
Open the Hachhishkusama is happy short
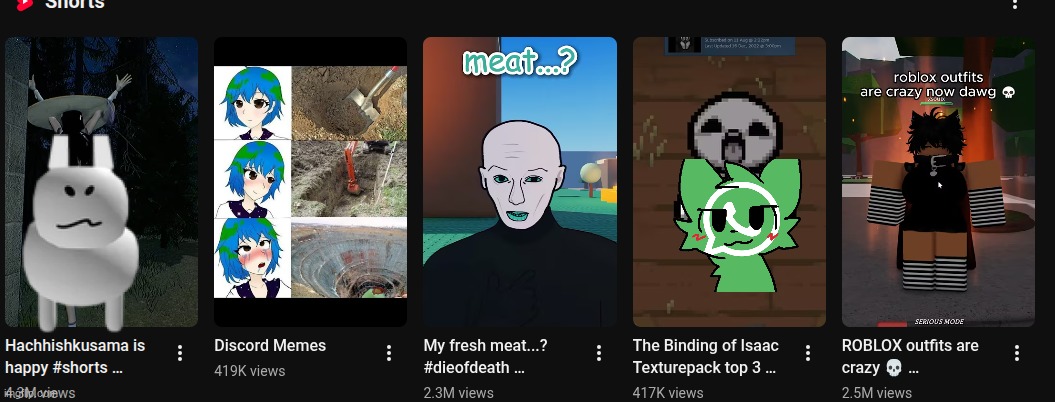[x=101, y=182]
